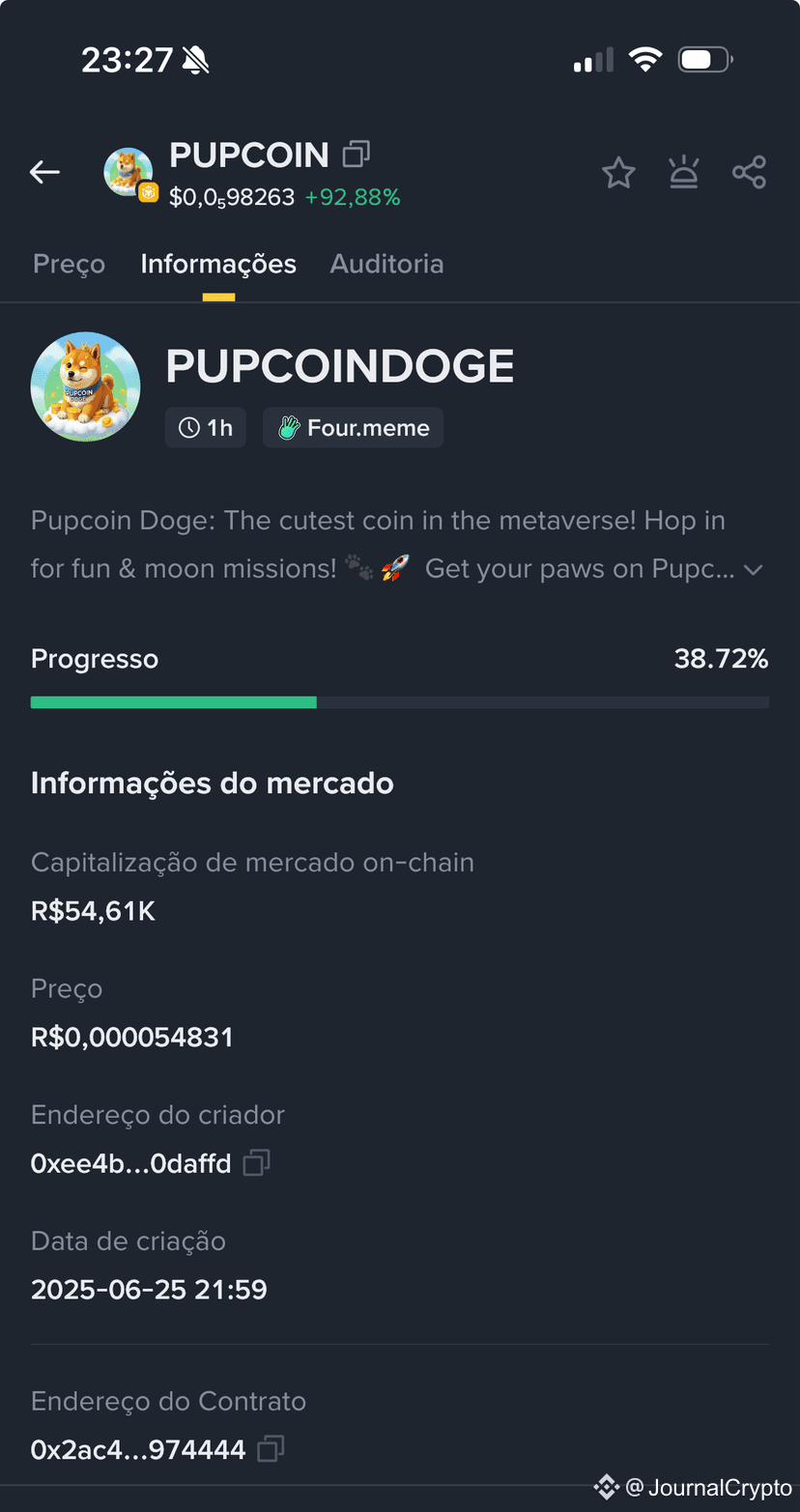Viewport: 800px width, 1512px height.
Task: Select the Informações tab
Action: pos(218,264)
